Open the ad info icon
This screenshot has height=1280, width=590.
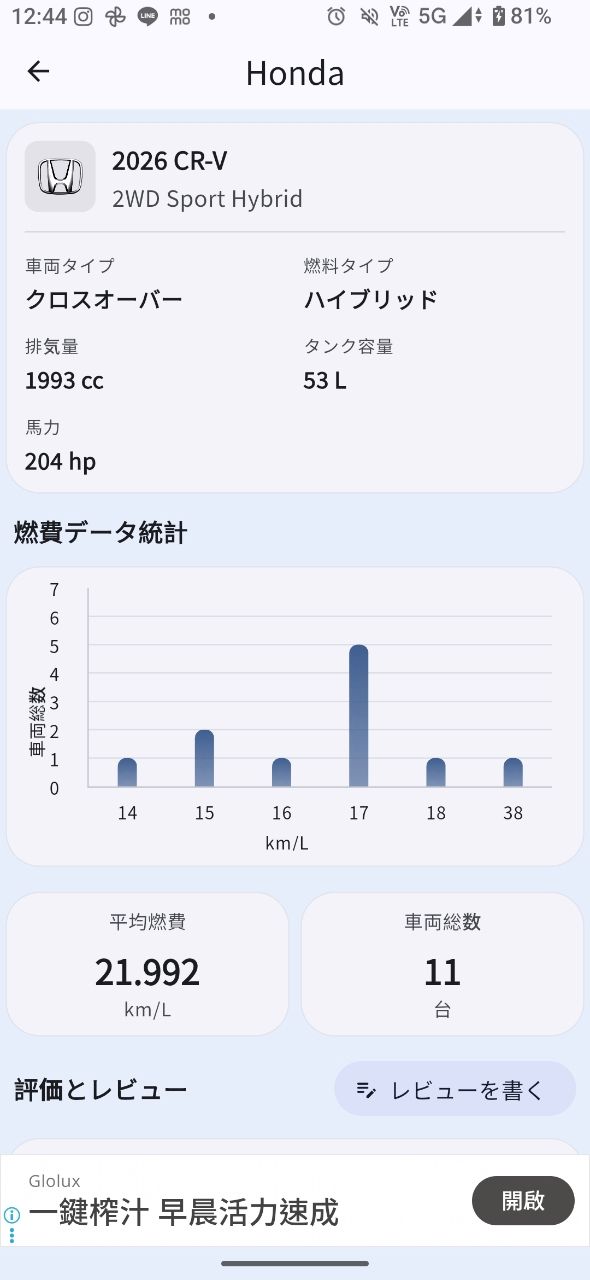(11, 1215)
